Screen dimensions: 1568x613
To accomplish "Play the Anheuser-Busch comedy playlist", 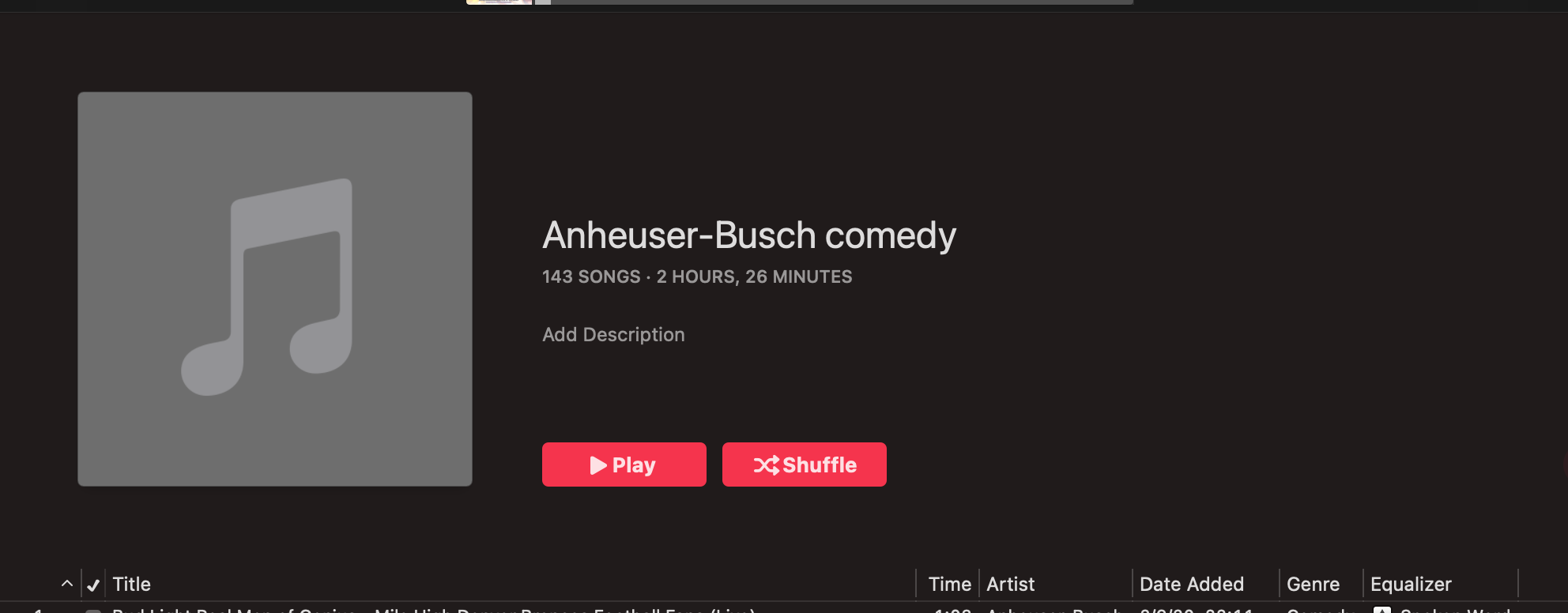I will point(624,464).
